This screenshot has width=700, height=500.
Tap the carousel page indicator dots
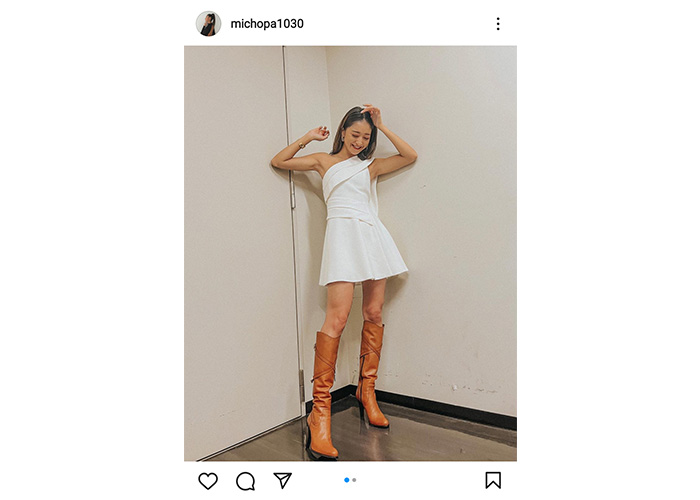click(350, 481)
